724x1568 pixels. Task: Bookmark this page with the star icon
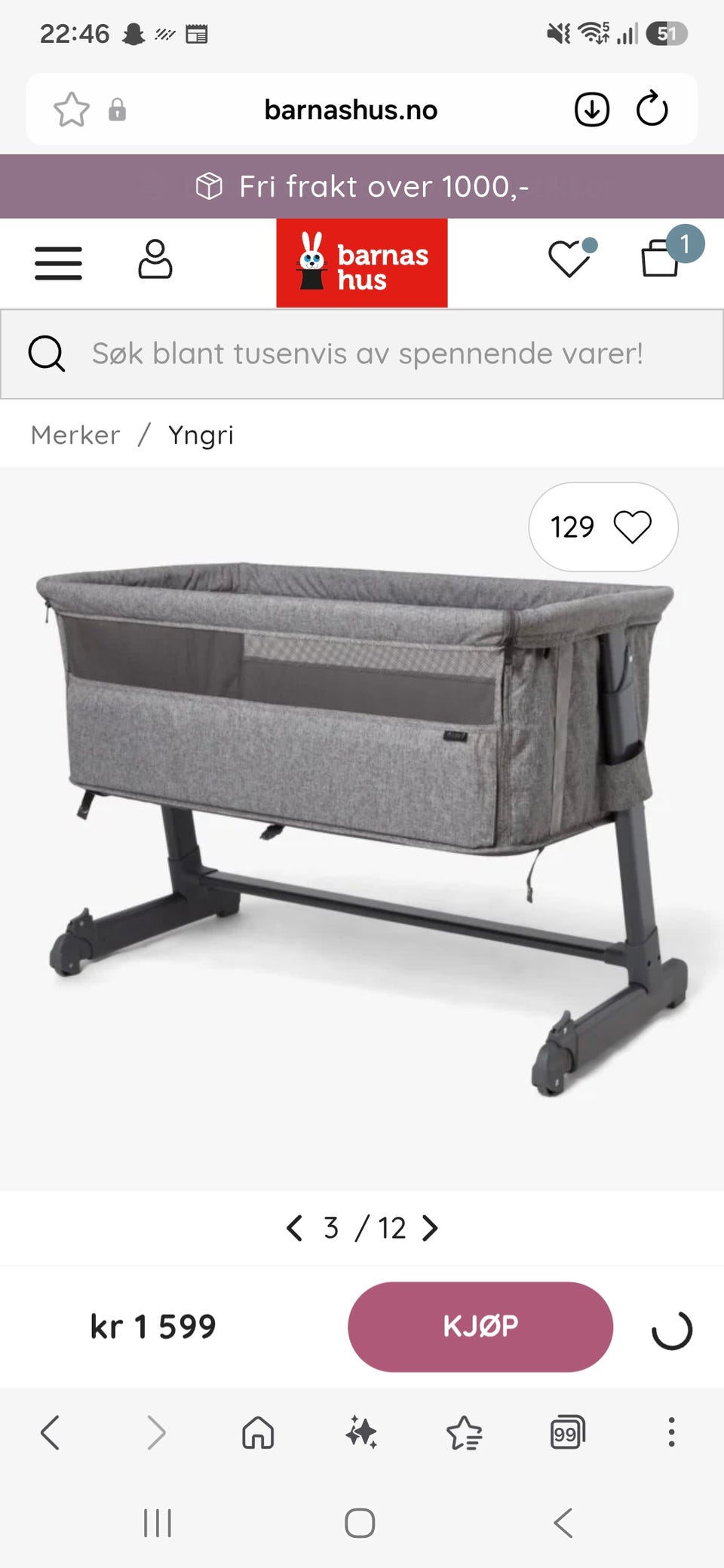pyautogui.click(x=72, y=110)
